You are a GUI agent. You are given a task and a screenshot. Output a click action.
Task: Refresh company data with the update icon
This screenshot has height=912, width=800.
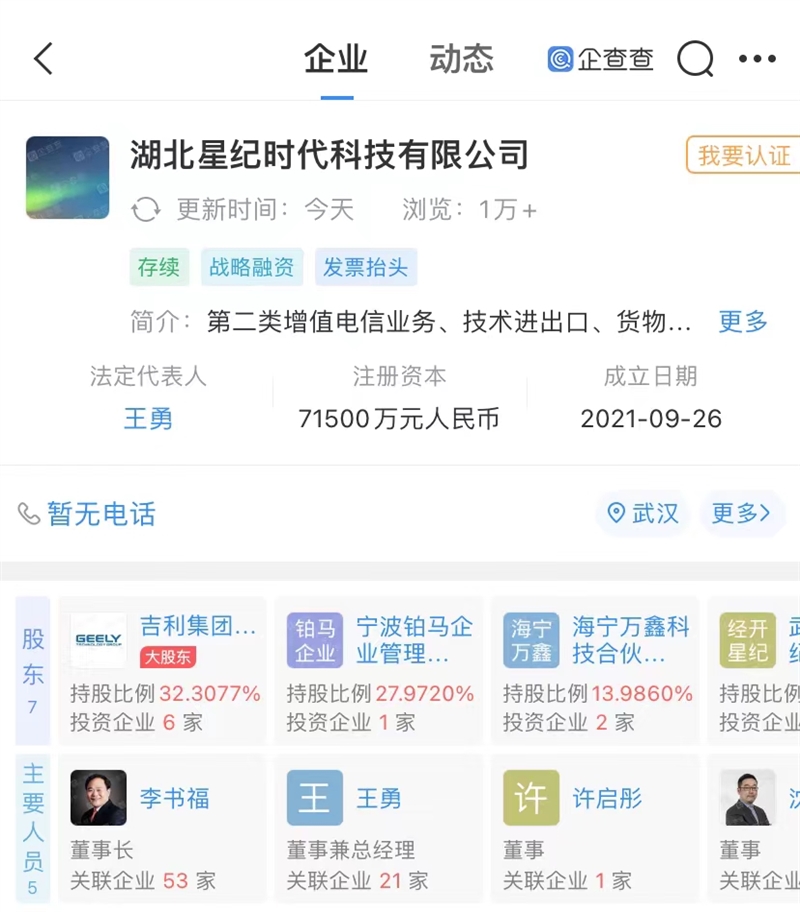coord(146,210)
